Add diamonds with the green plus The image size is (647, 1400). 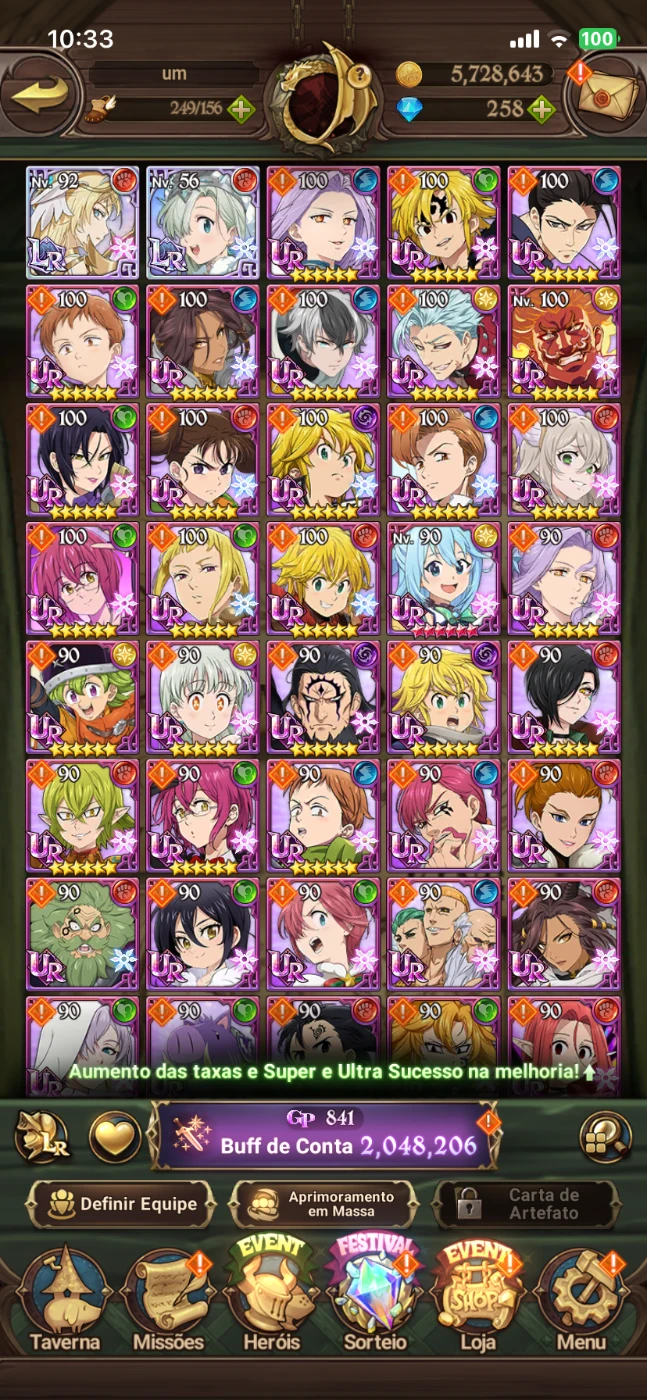pos(541,109)
